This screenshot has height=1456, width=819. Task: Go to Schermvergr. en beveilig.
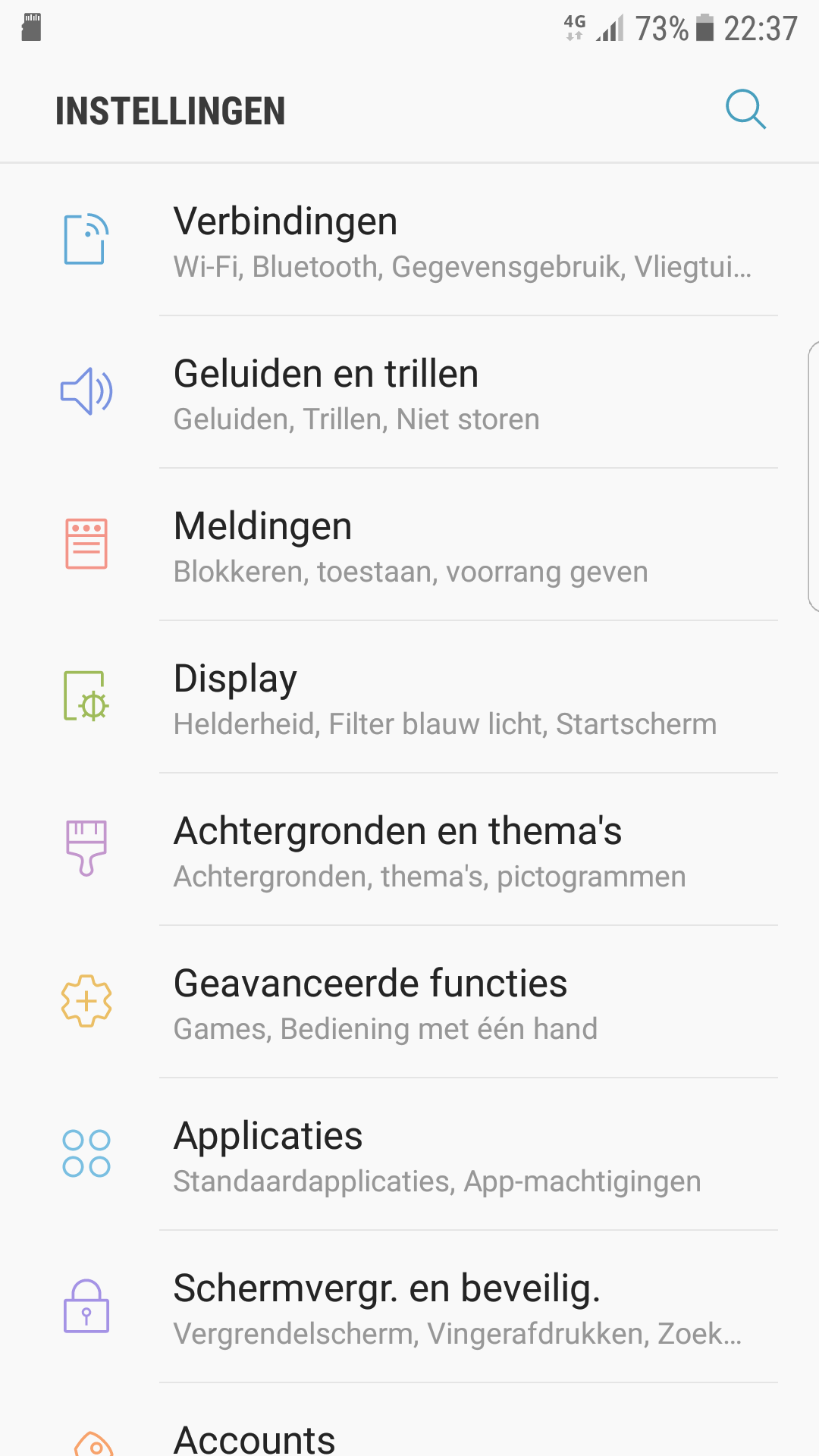409,1307
